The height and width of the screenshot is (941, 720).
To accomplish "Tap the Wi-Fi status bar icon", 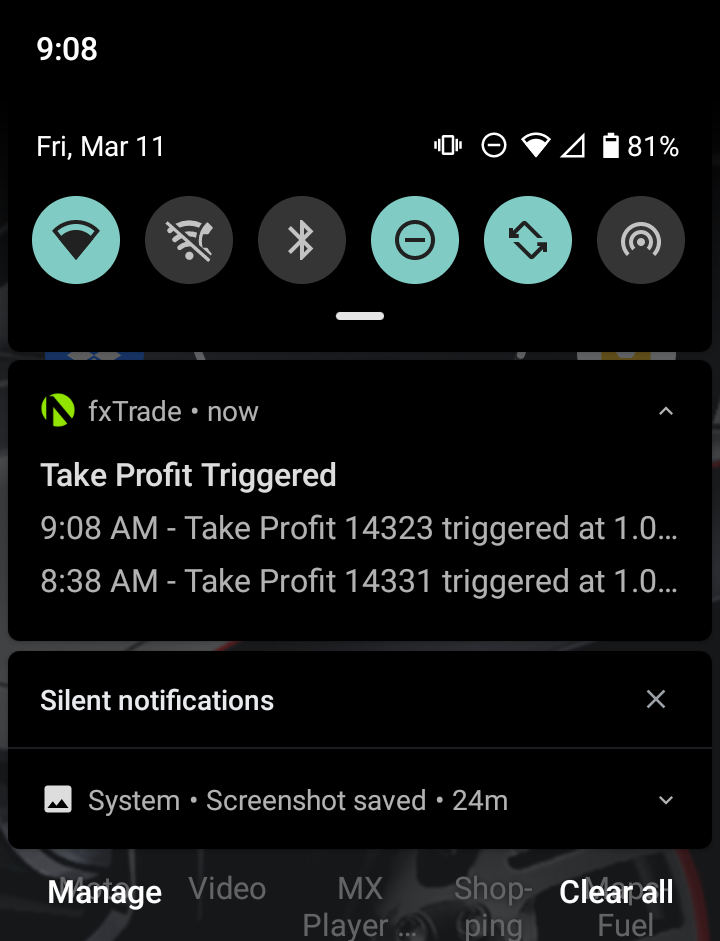I will tap(538, 145).
